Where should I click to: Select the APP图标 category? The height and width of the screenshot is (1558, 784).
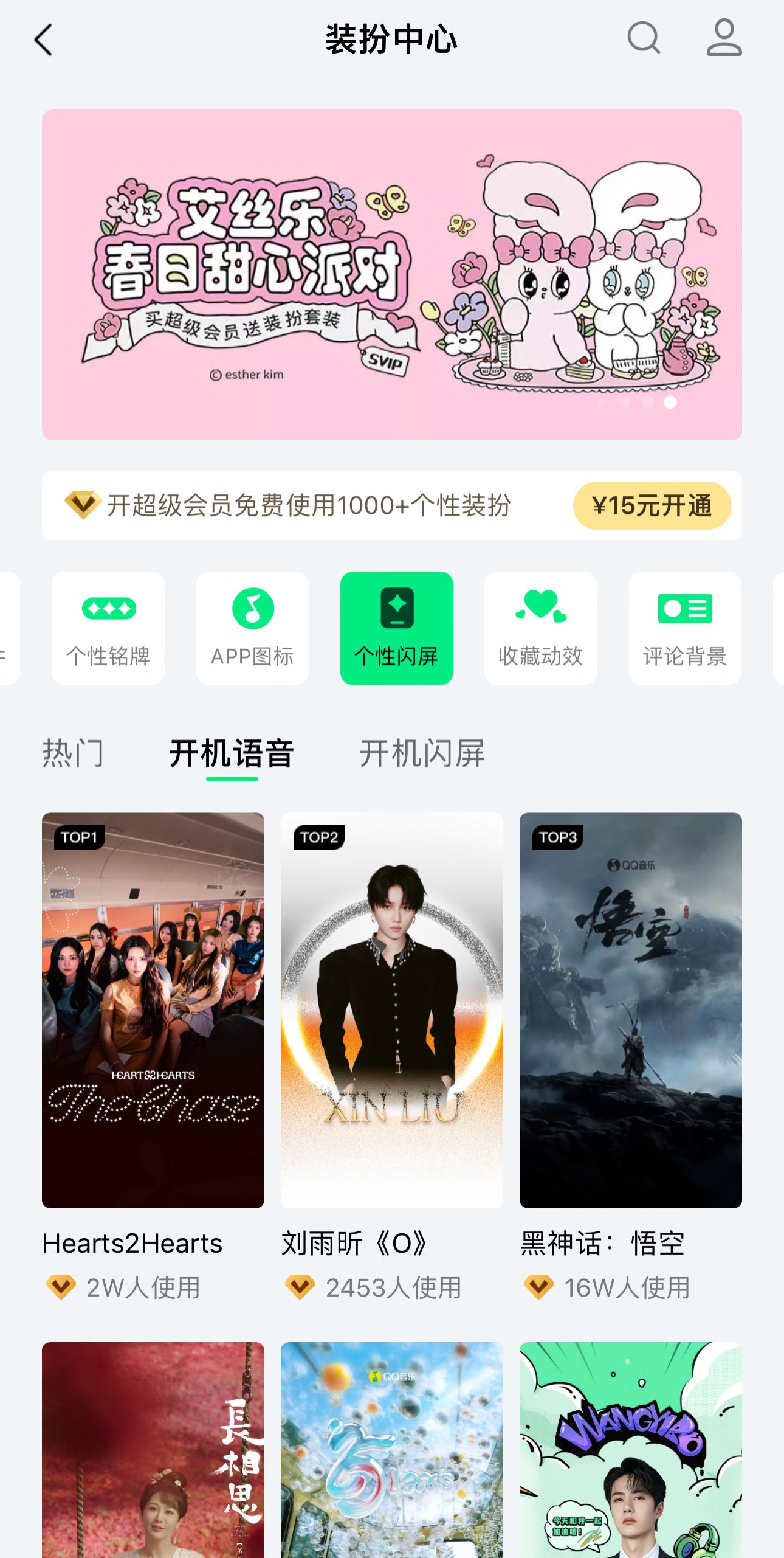pyautogui.click(x=252, y=628)
